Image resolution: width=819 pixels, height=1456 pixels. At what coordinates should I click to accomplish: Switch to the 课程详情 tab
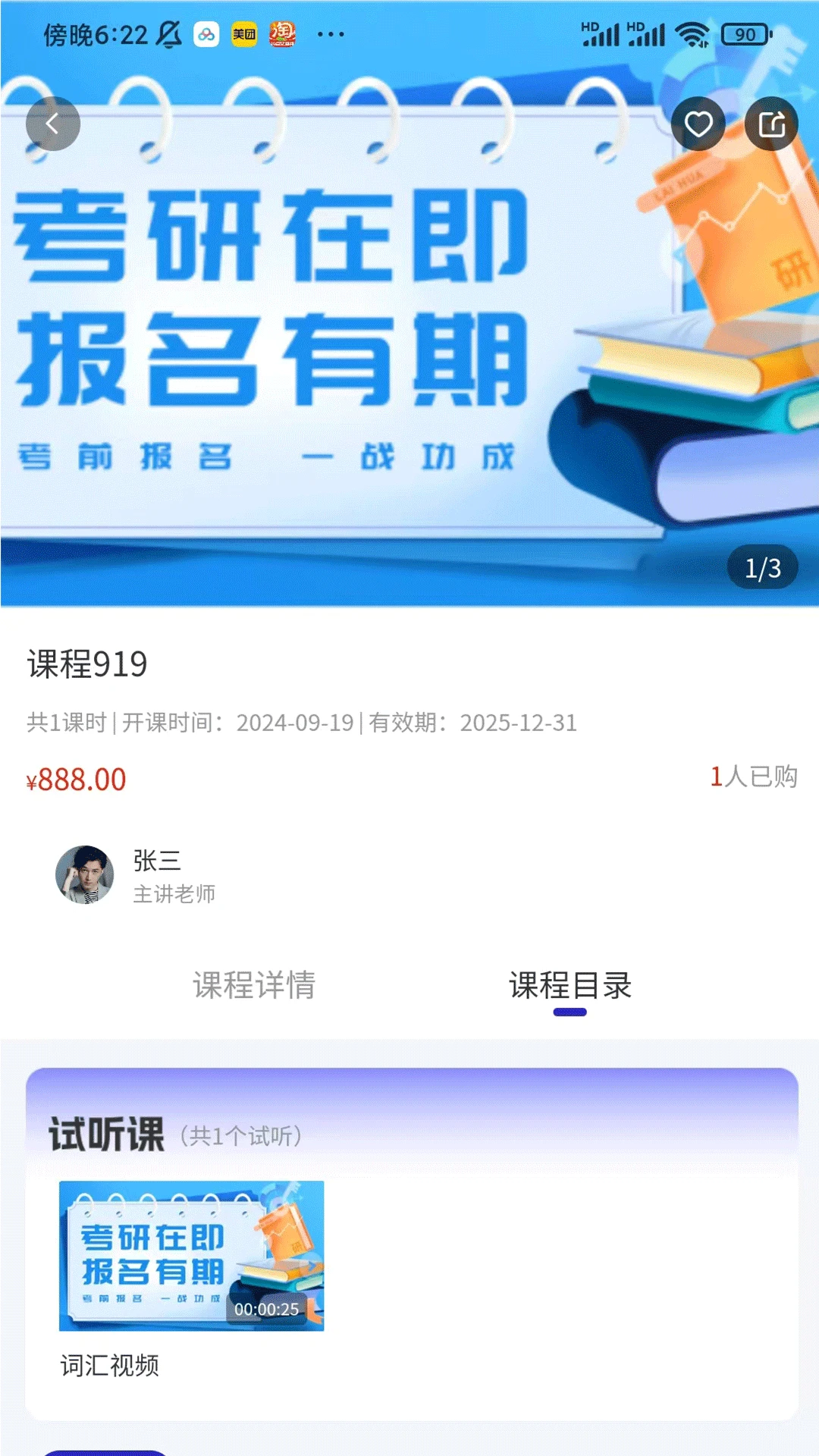click(256, 984)
